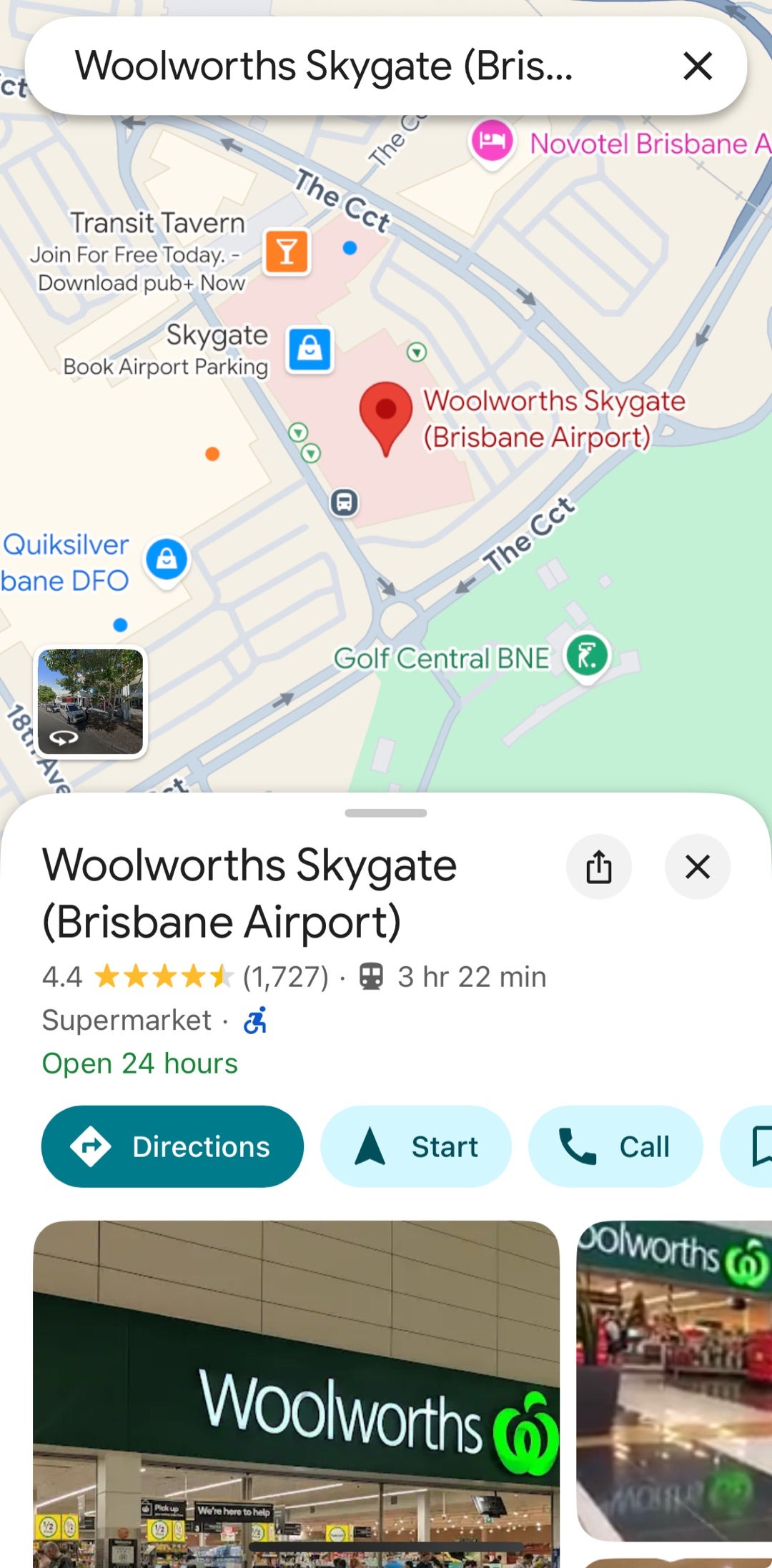Select the Skygate shopping pin

pyautogui.click(x=310, y=349)
